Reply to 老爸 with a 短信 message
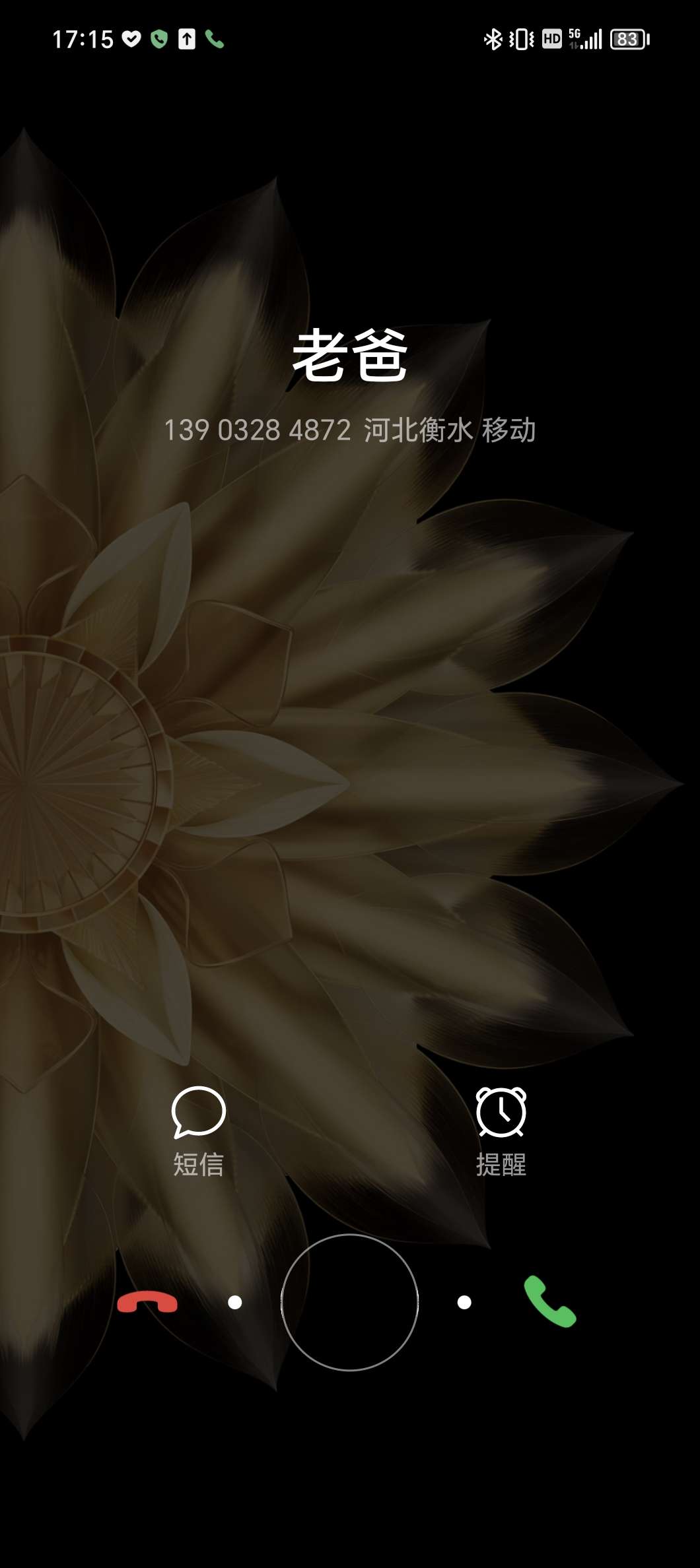The height and width of the screenshot is (1568, 700). (x=198, y=1131)
